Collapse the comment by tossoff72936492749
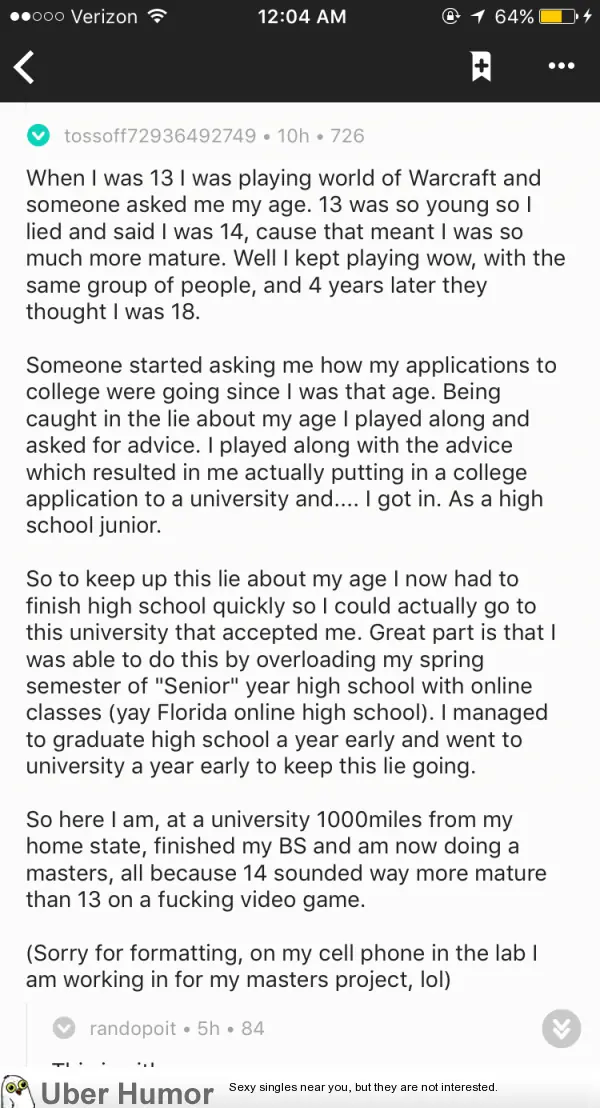The height and width of the screenshot is (1108, 600). coord(38,136)
